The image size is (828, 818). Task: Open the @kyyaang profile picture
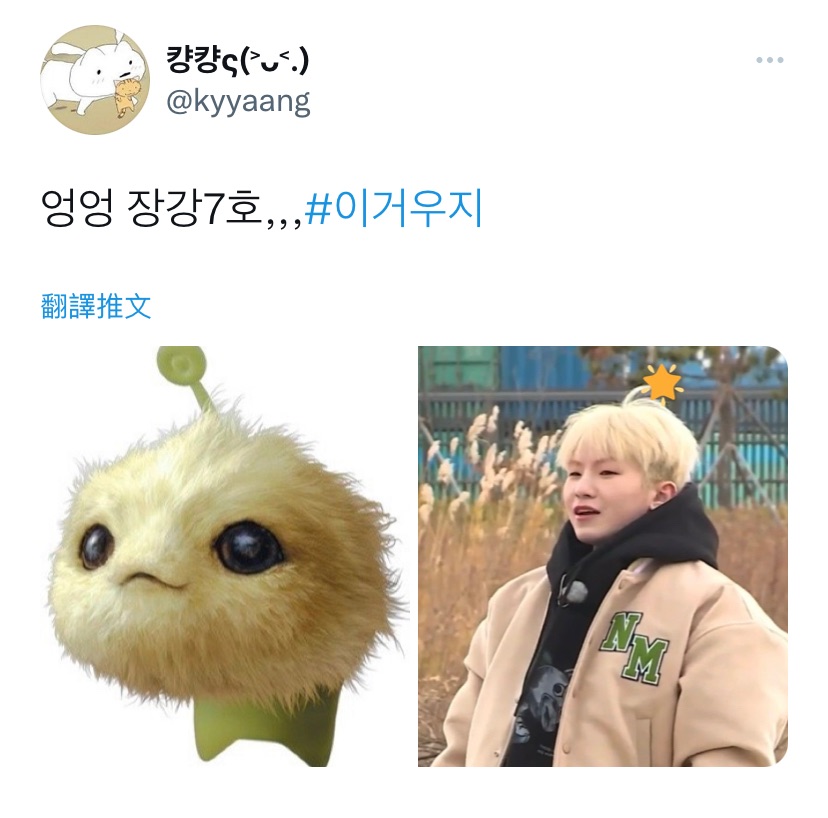pyautogui.click(x=93, y=80)
